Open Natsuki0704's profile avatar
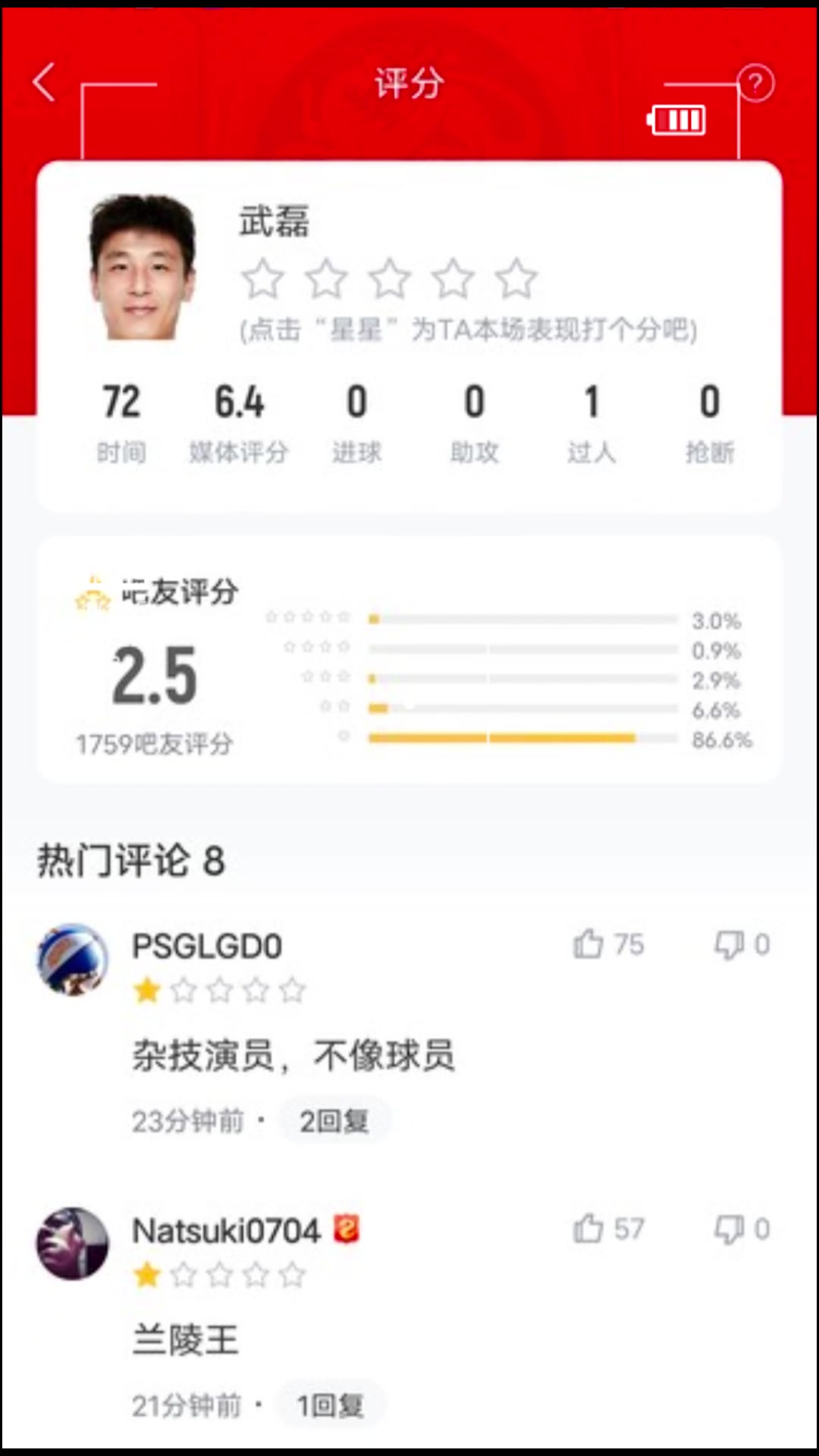 coord(73,1244)
